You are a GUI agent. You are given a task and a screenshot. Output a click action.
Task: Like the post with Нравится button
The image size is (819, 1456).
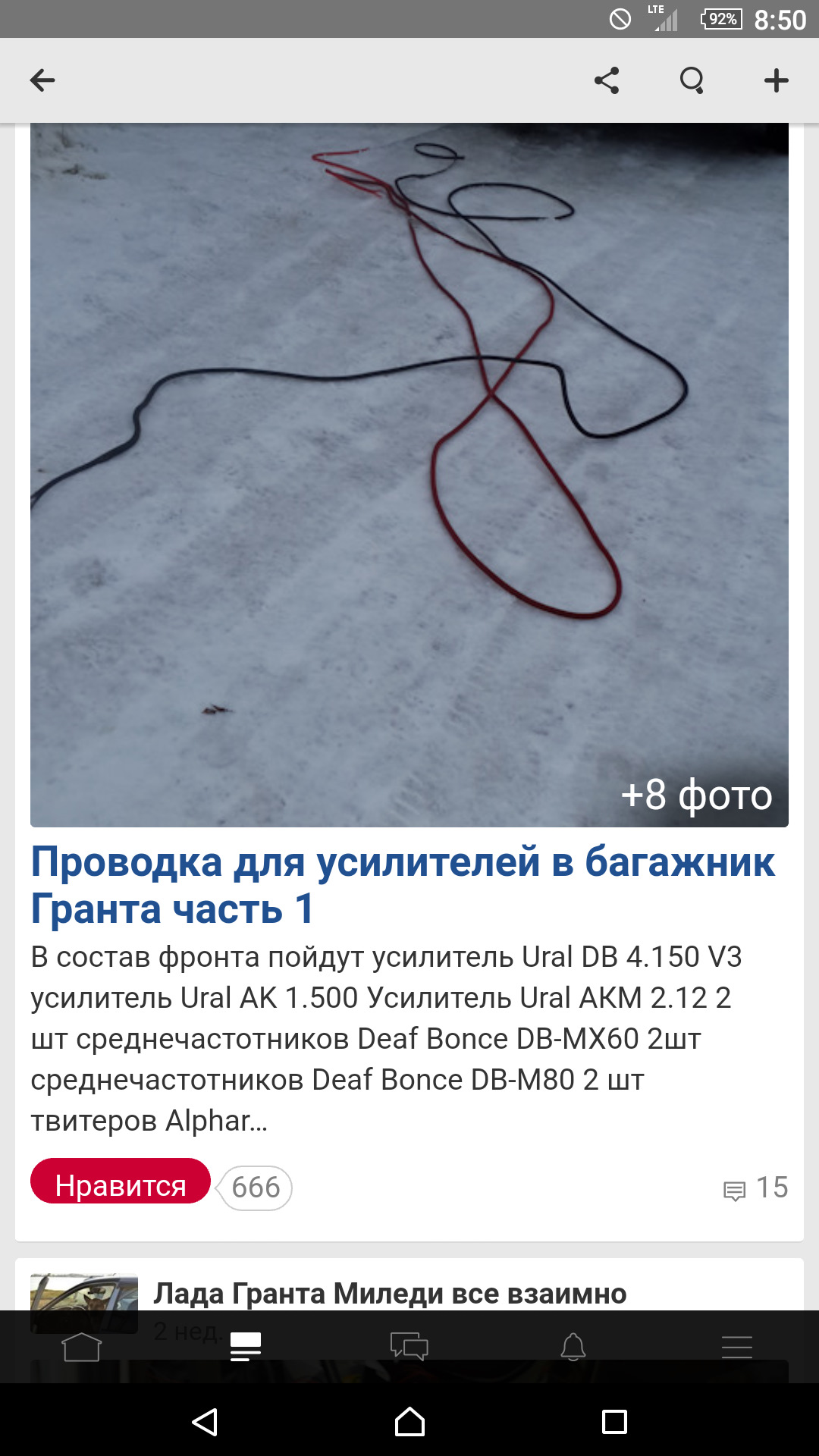[121, 1186]
